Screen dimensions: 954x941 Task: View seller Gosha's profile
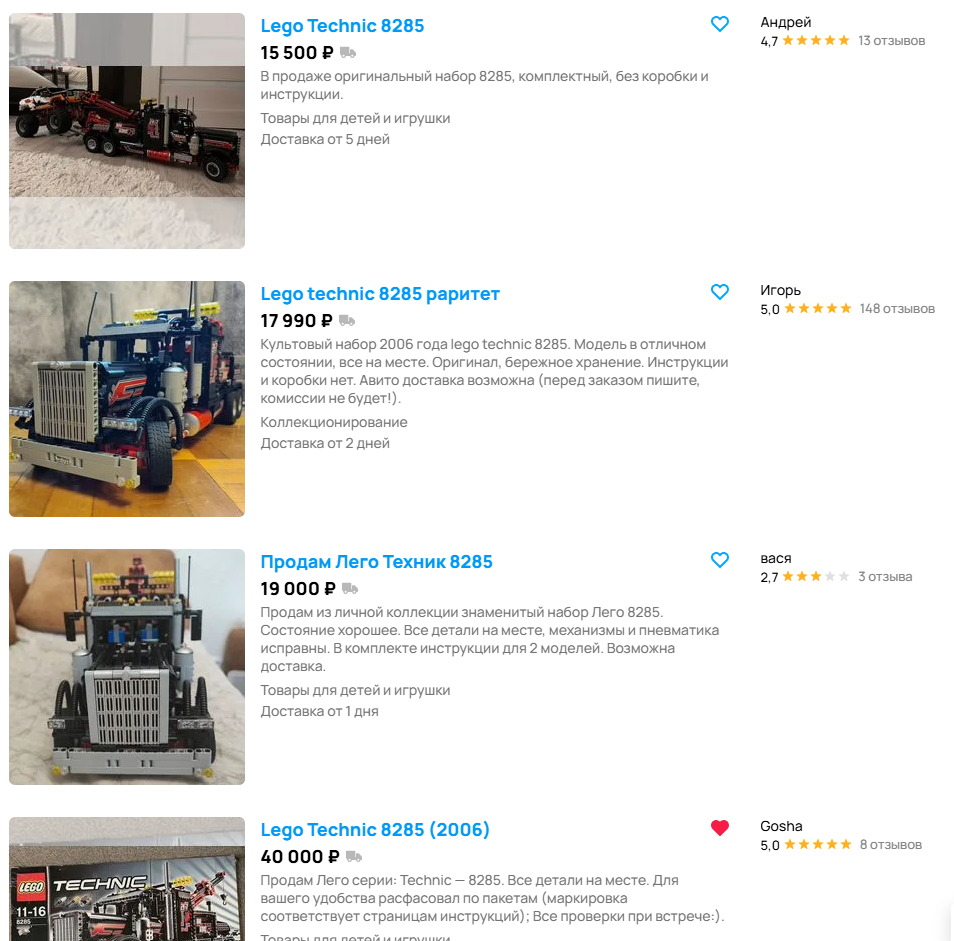tap(781, 826)
